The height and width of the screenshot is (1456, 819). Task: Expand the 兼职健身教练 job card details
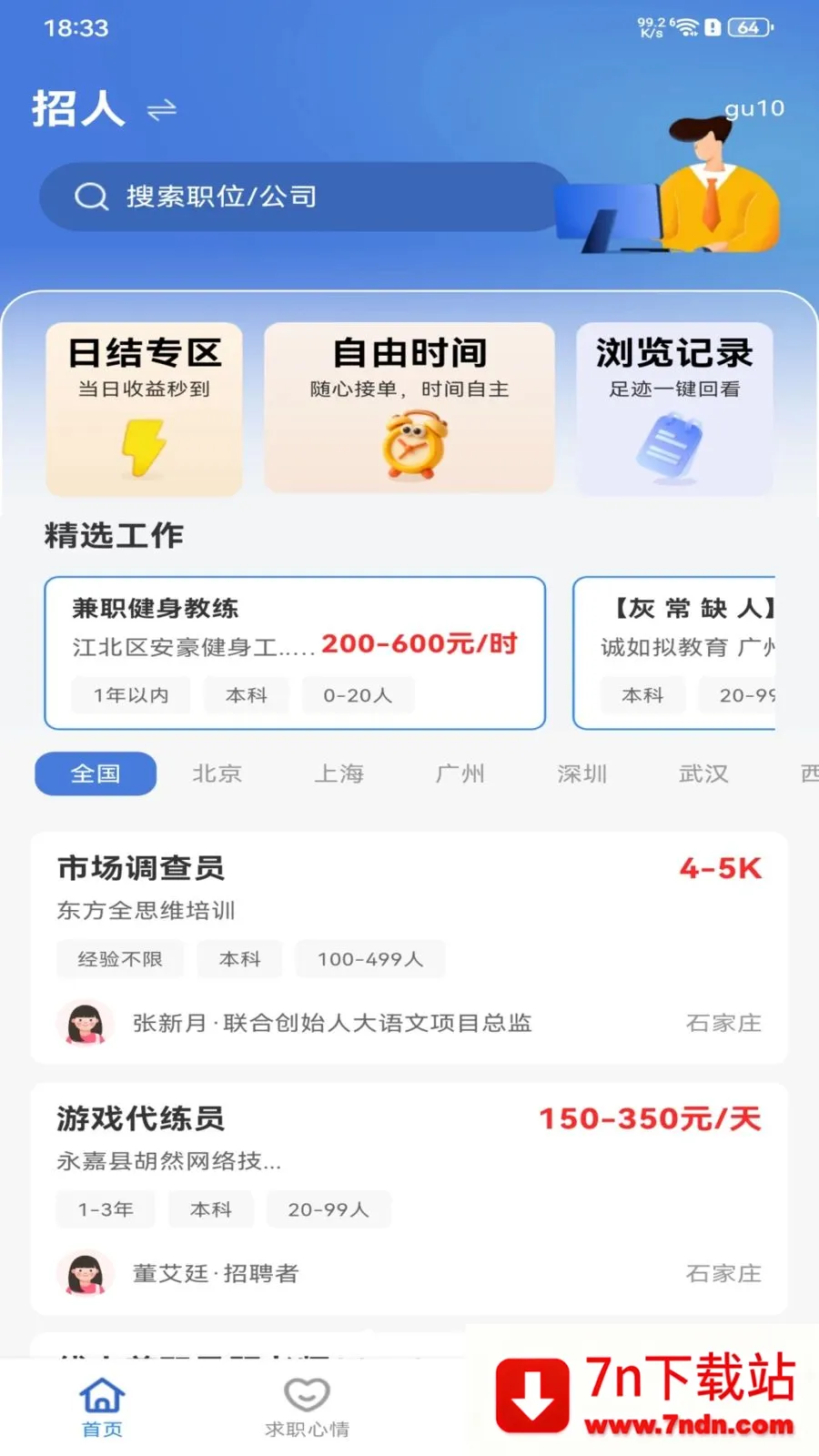(x=293, y=652)
